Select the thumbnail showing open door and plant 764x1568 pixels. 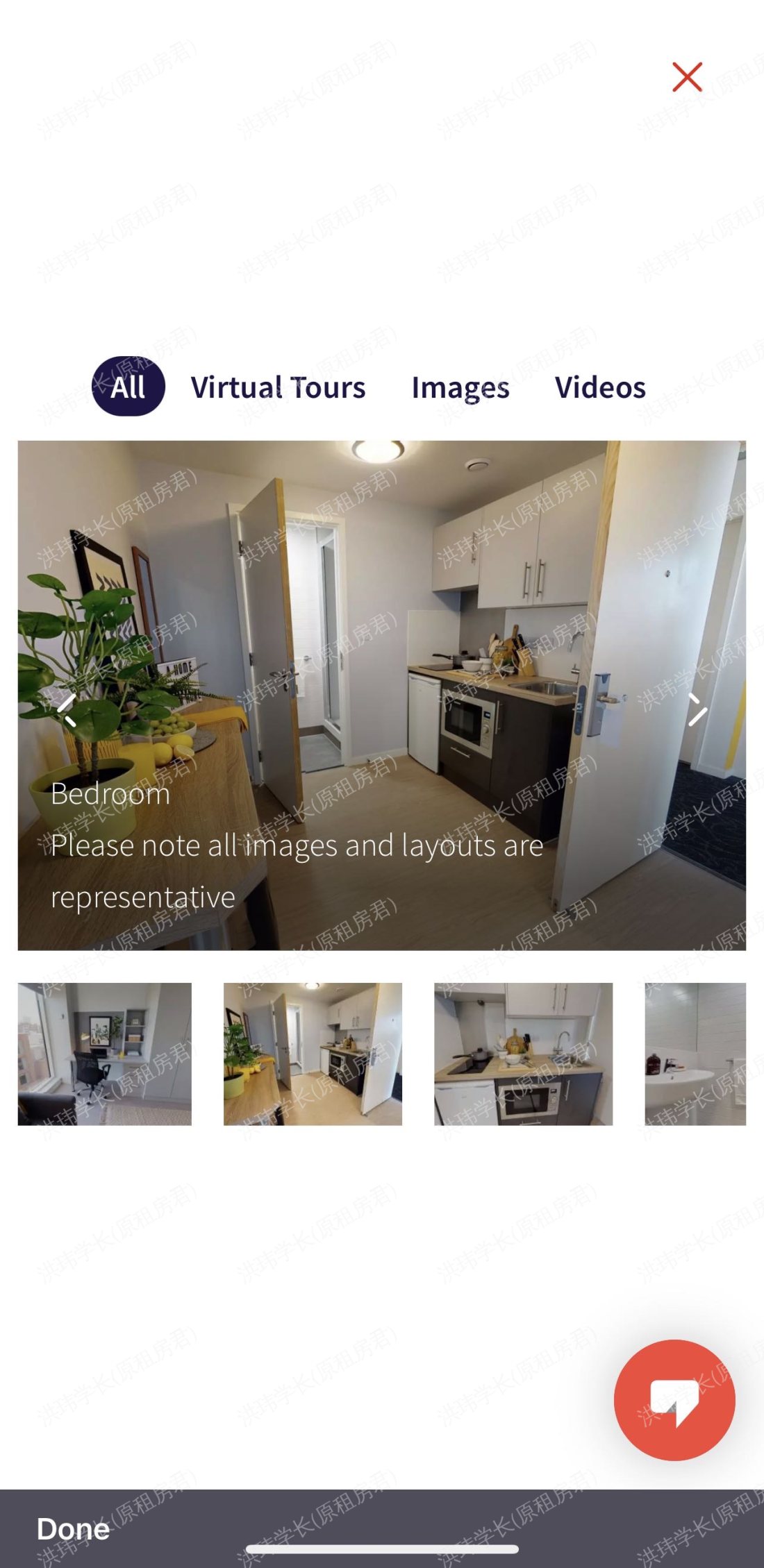[x=313, y=1054]
